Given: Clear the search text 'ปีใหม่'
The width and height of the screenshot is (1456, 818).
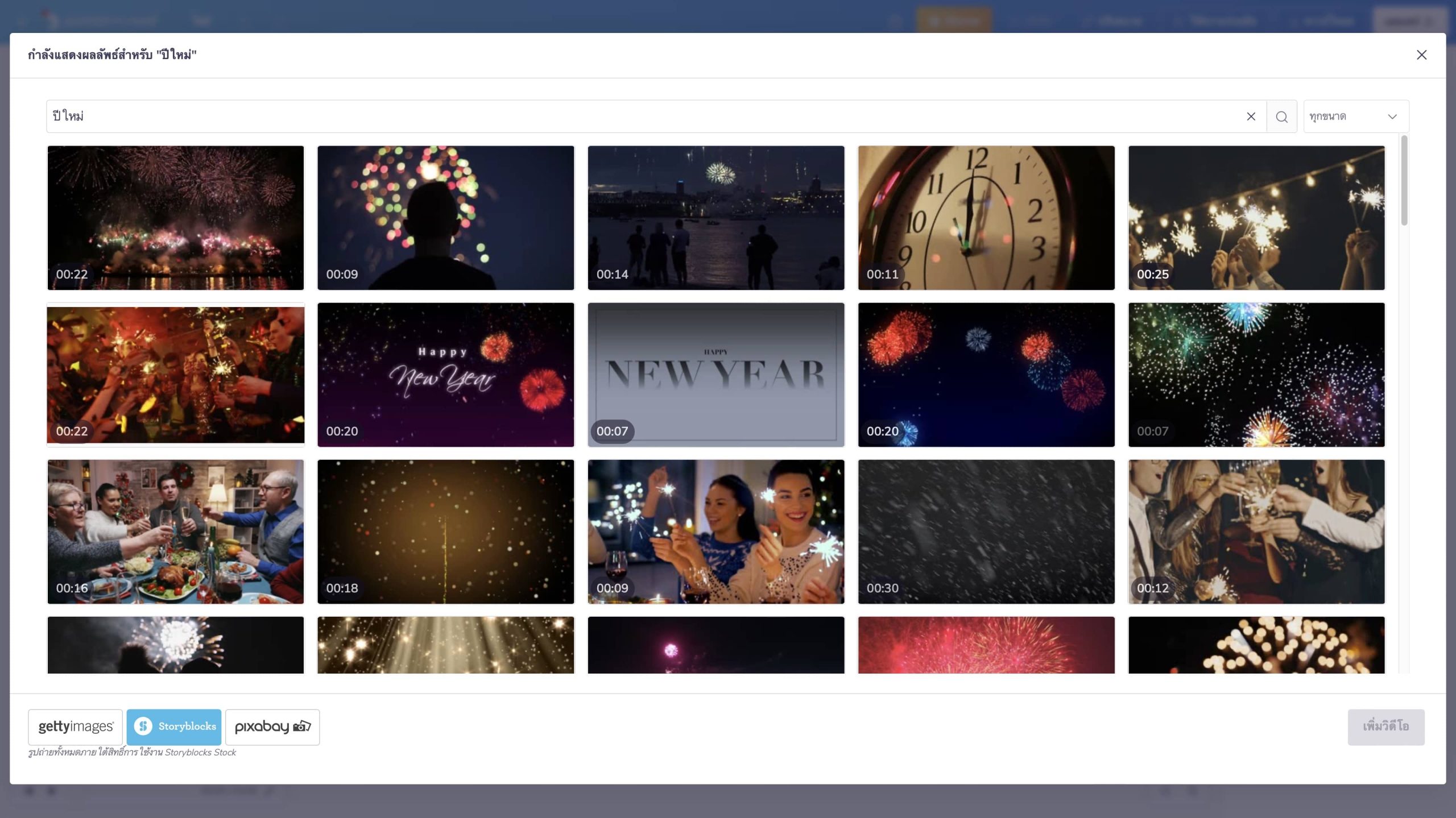Looking at the screenshot, I should 1251,117.
